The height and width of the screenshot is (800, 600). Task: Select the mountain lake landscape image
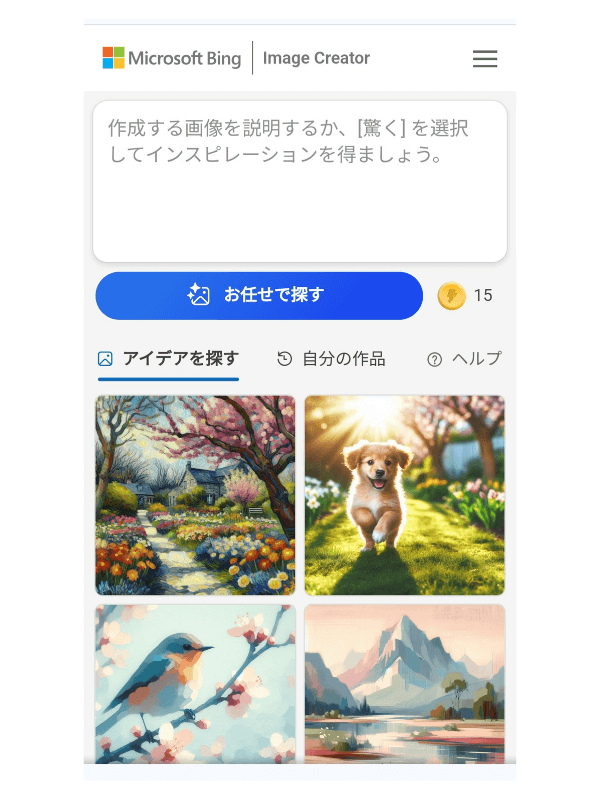[x=405, y=685]
